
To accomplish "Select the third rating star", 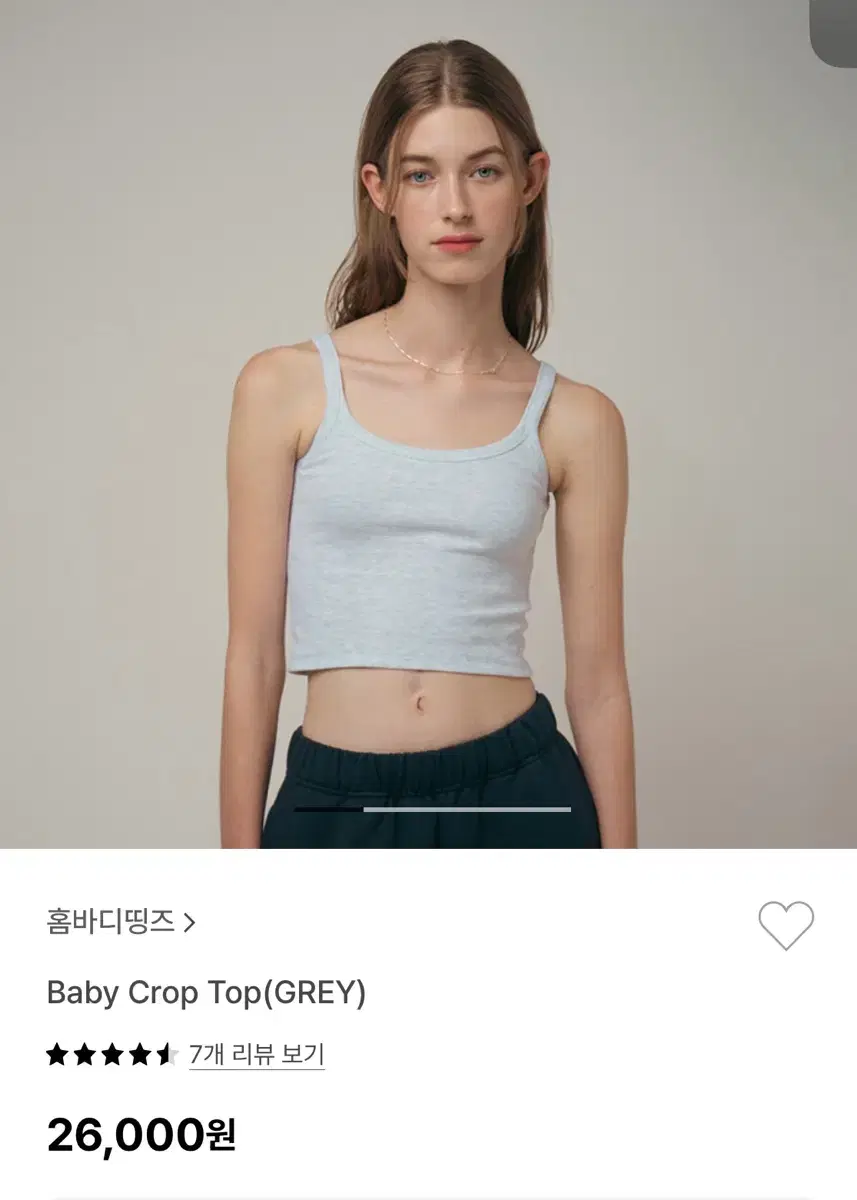I will [111, 1052].
